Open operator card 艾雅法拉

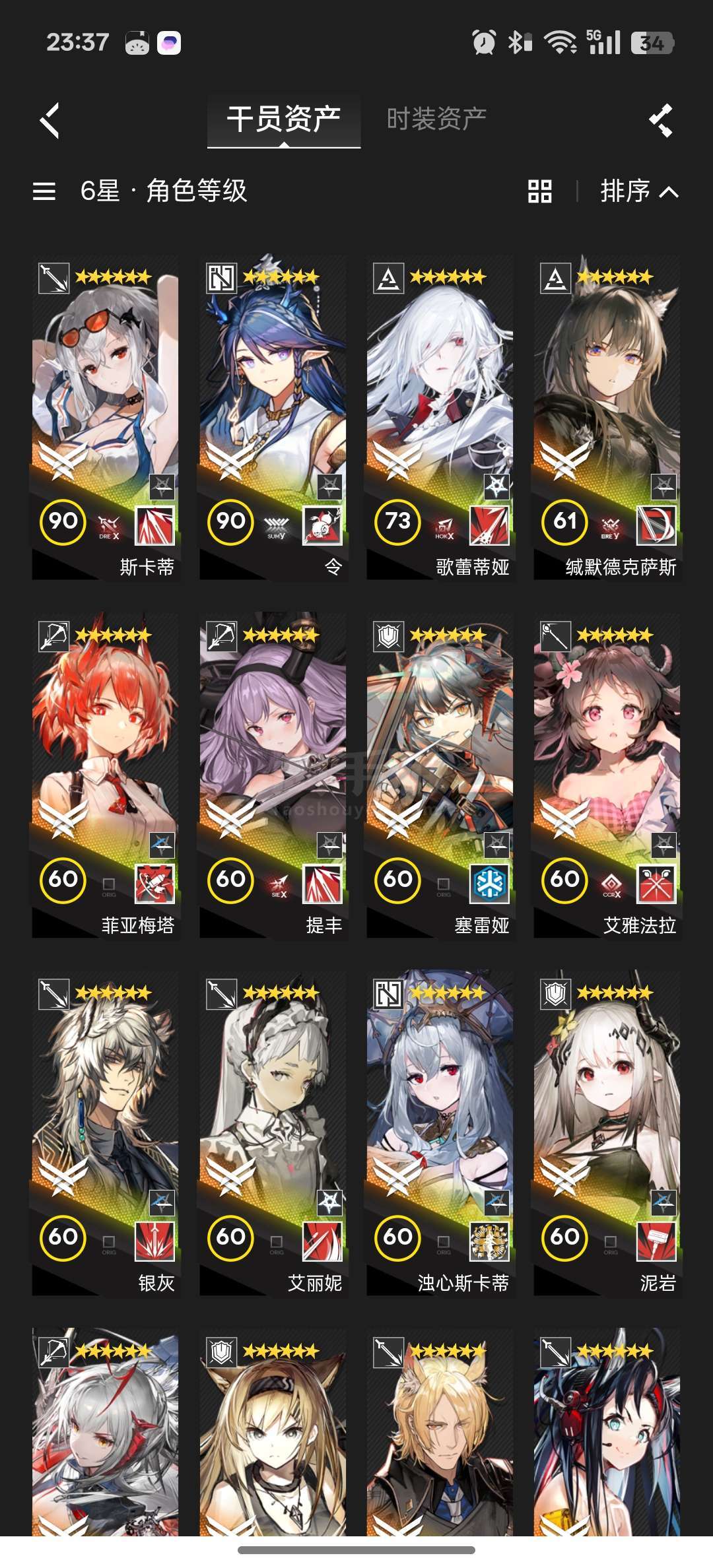pos(607,776)
